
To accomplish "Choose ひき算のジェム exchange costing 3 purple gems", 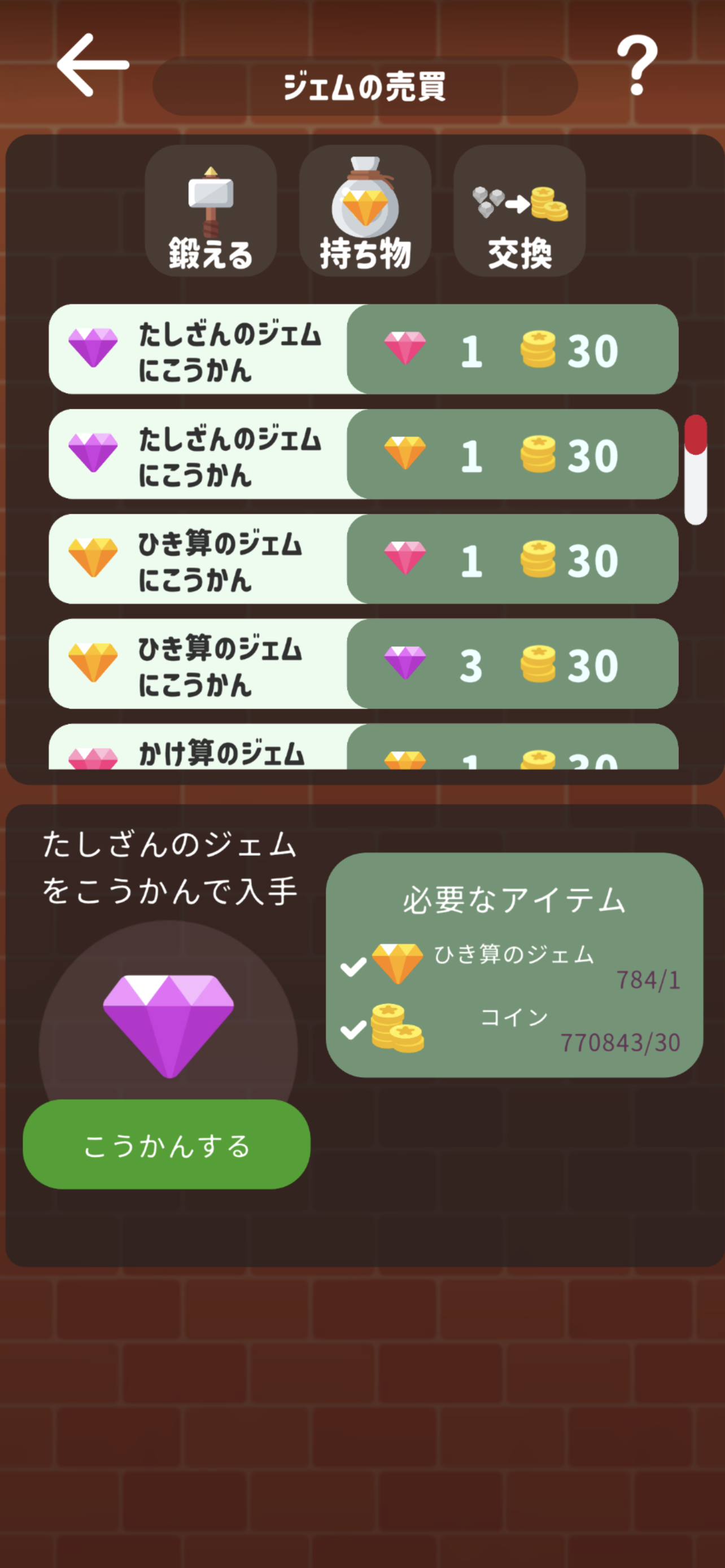I will click(364, 663).
